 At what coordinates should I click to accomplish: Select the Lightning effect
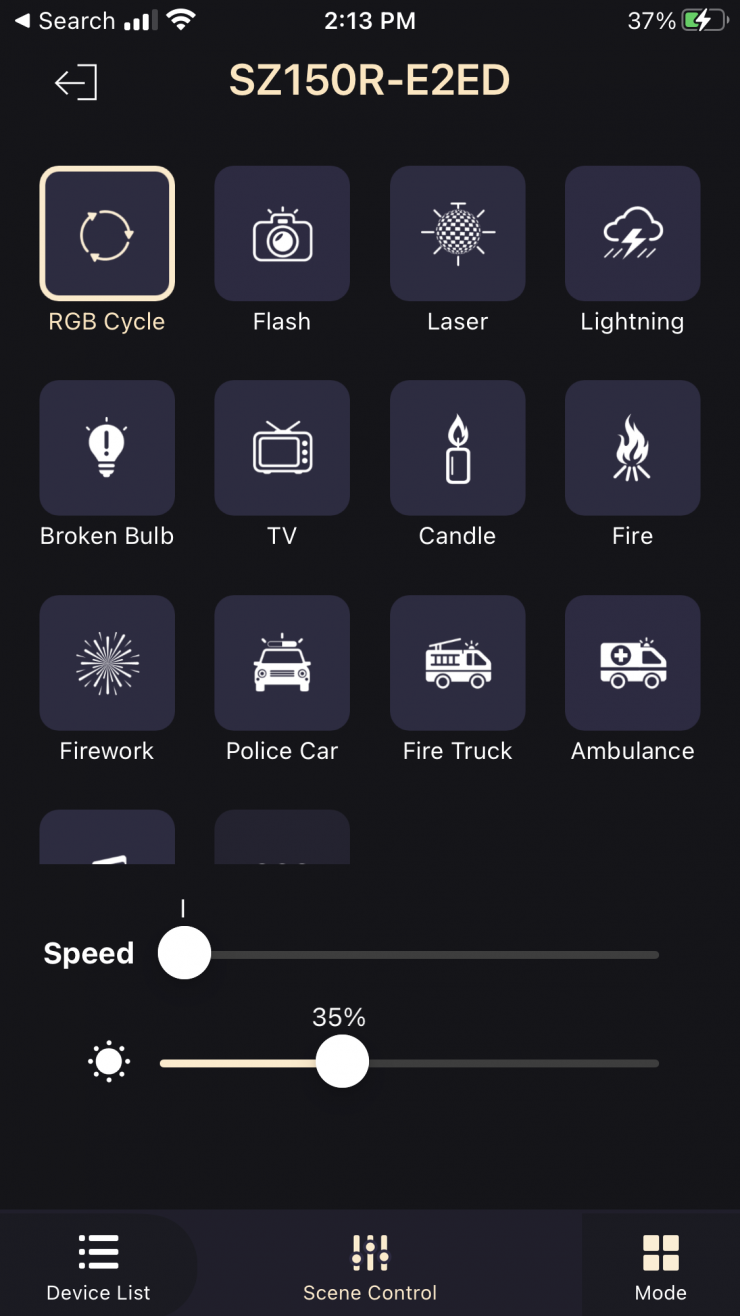[632, 234]
